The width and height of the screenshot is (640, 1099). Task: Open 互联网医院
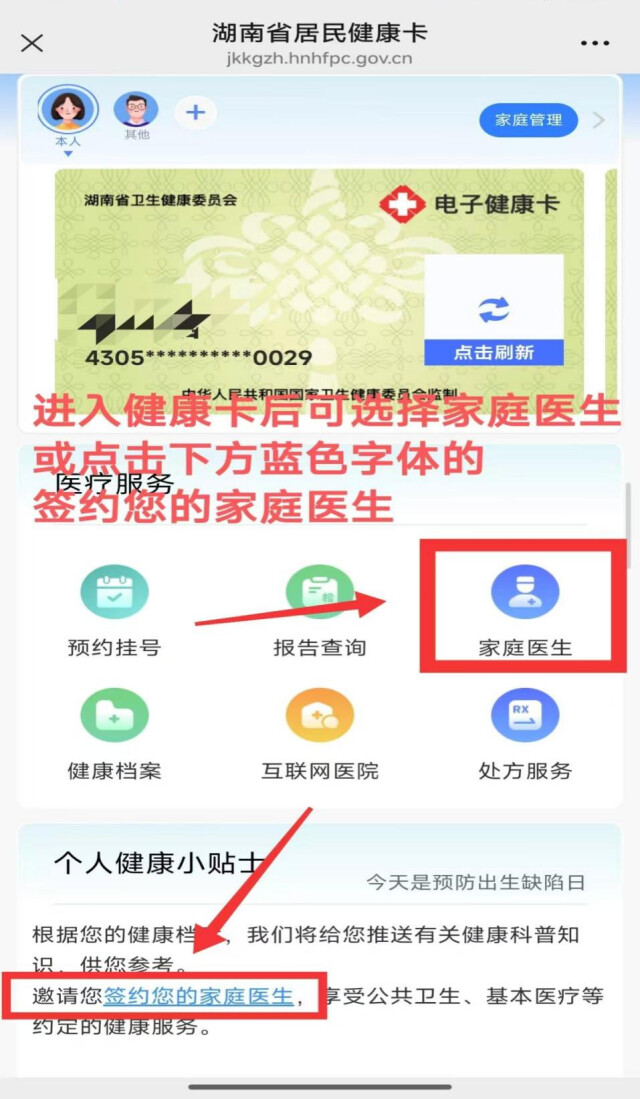pyautogui.click(x=320, y=734)
